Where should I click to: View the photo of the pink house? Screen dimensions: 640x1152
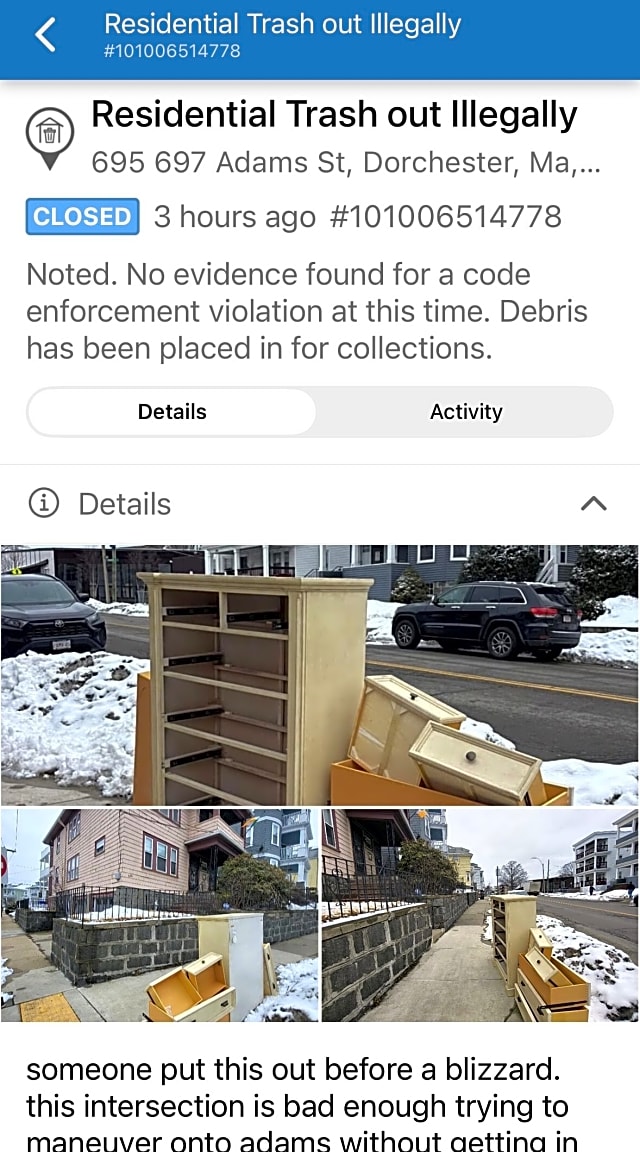(159, 915)
